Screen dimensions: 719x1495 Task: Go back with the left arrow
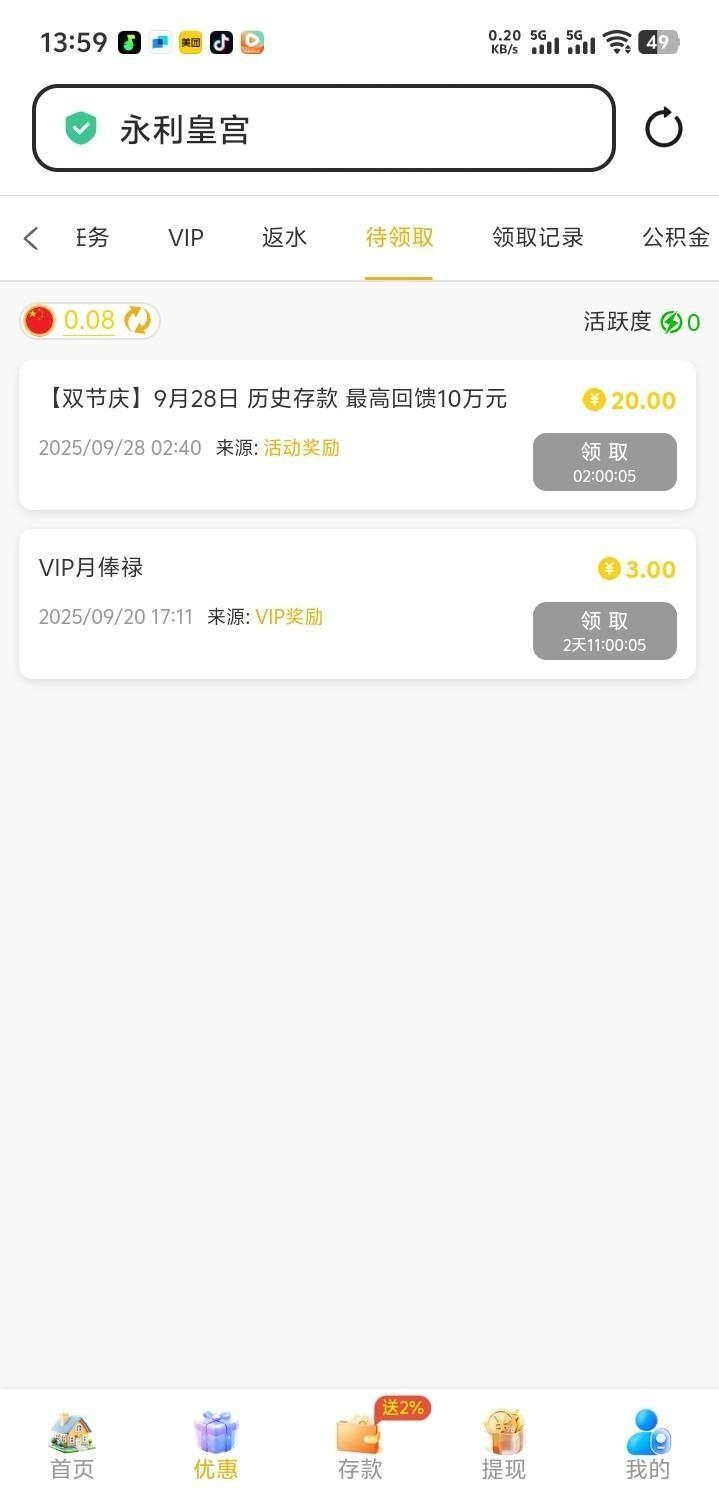click(31, 238)
